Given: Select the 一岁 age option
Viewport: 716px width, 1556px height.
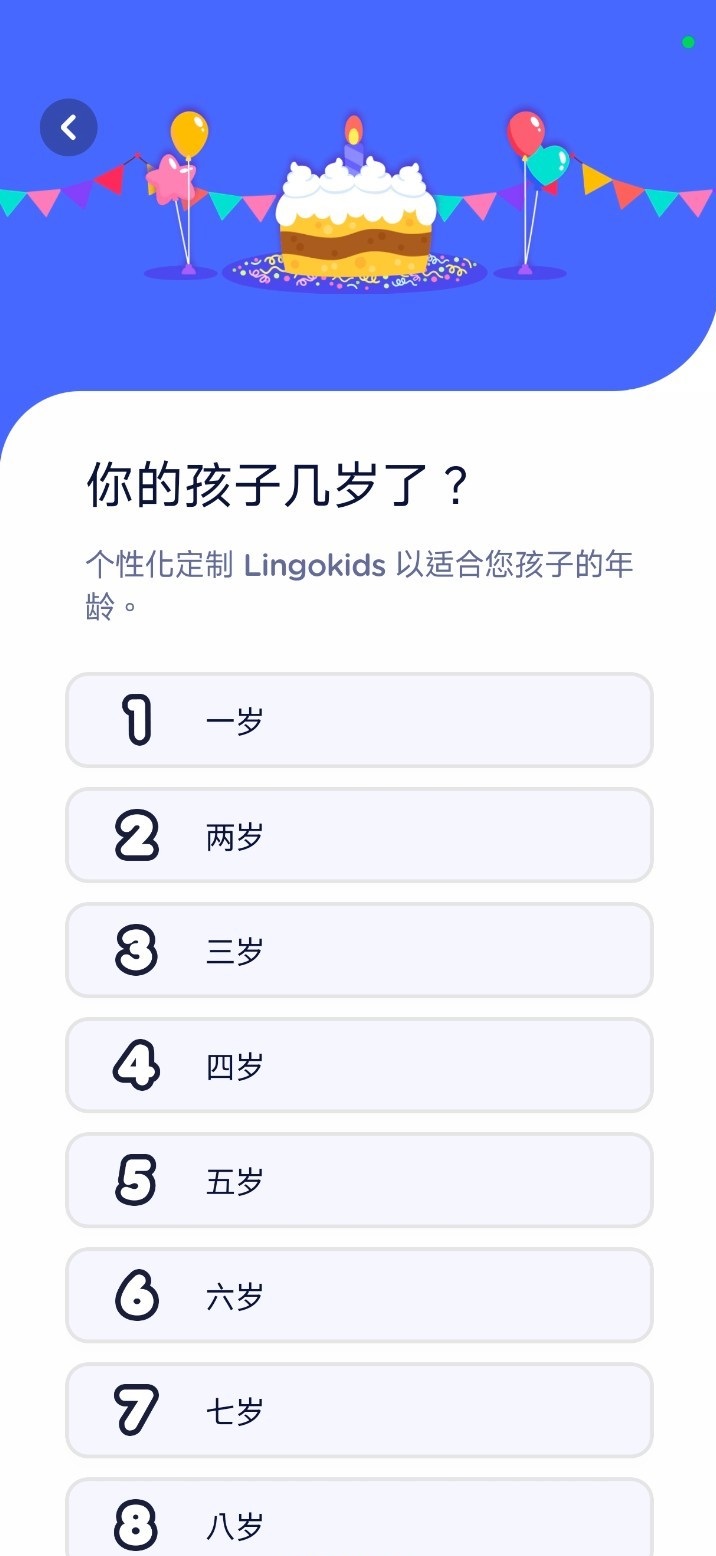Looking at the screenshot, I should click(359, 720).
